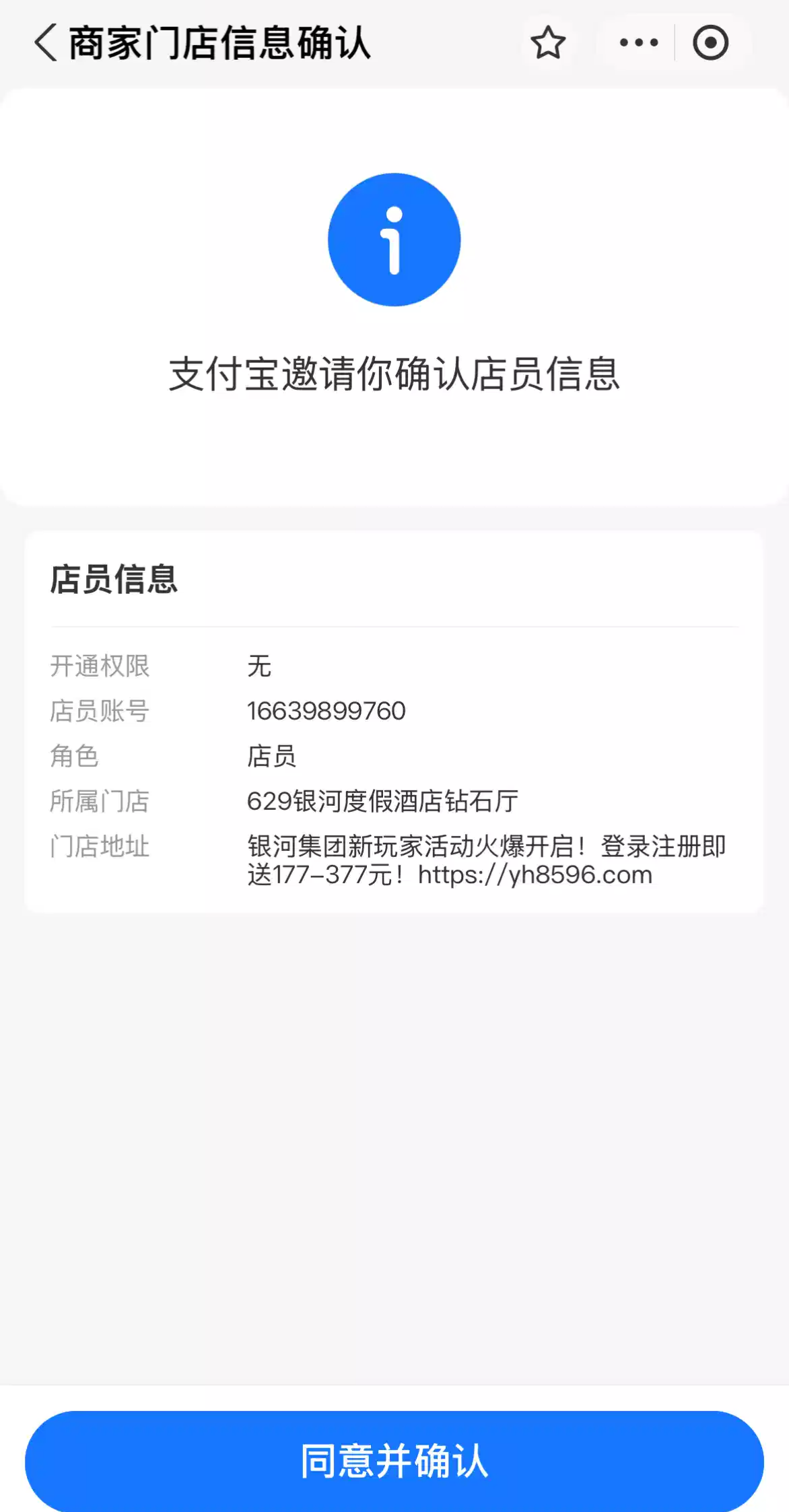Tap the 同意并确认 button

[394, 1462]
